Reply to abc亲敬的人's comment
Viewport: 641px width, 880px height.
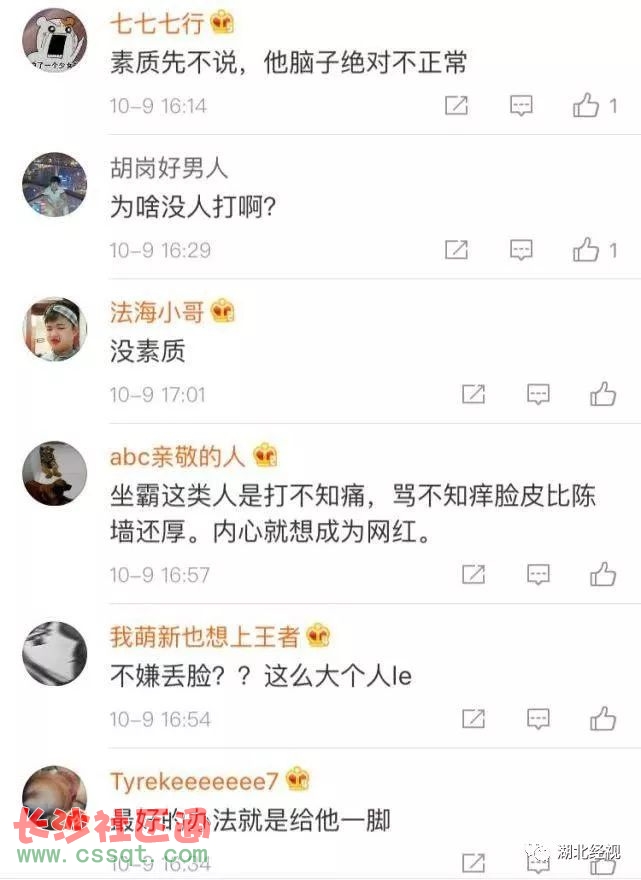coord(538,574)
